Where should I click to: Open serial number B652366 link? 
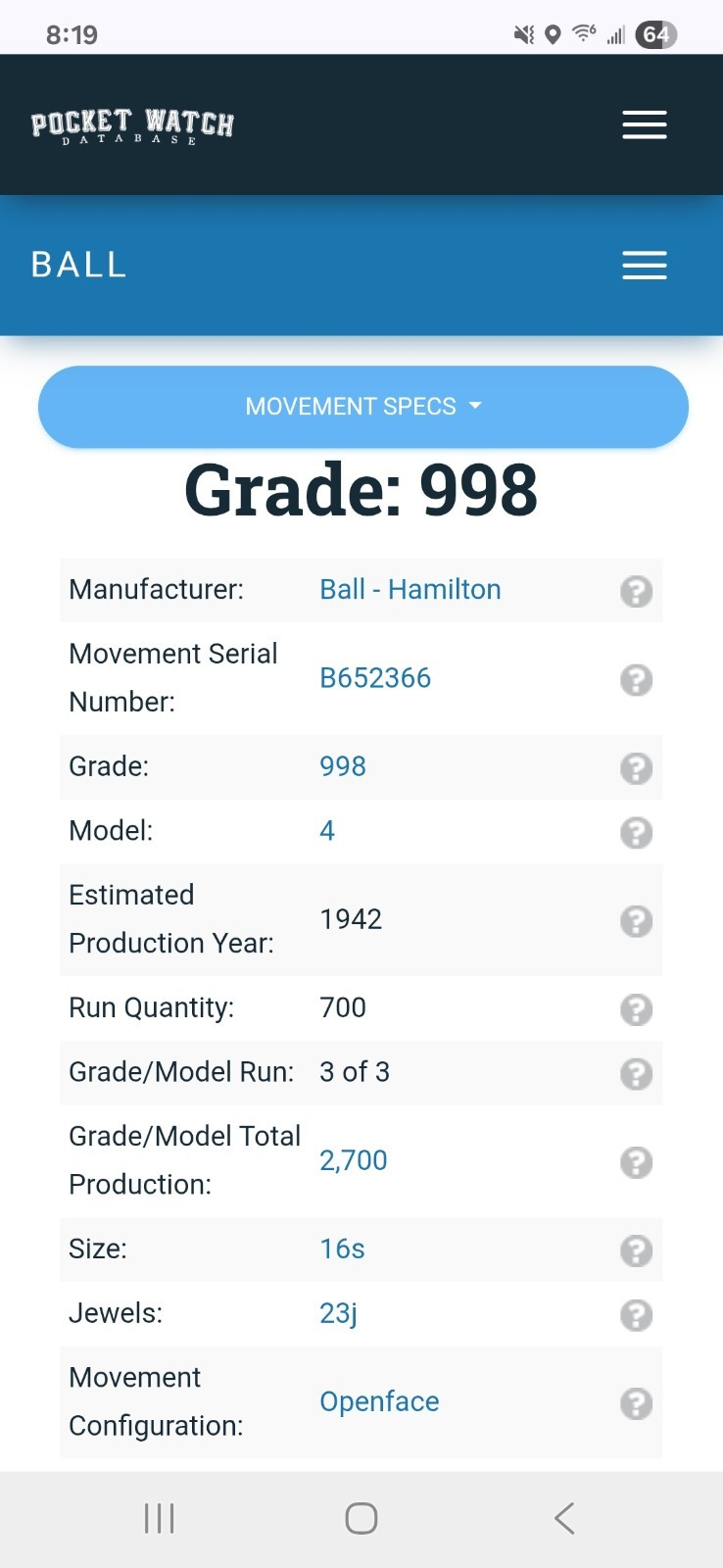coord(375,678)
